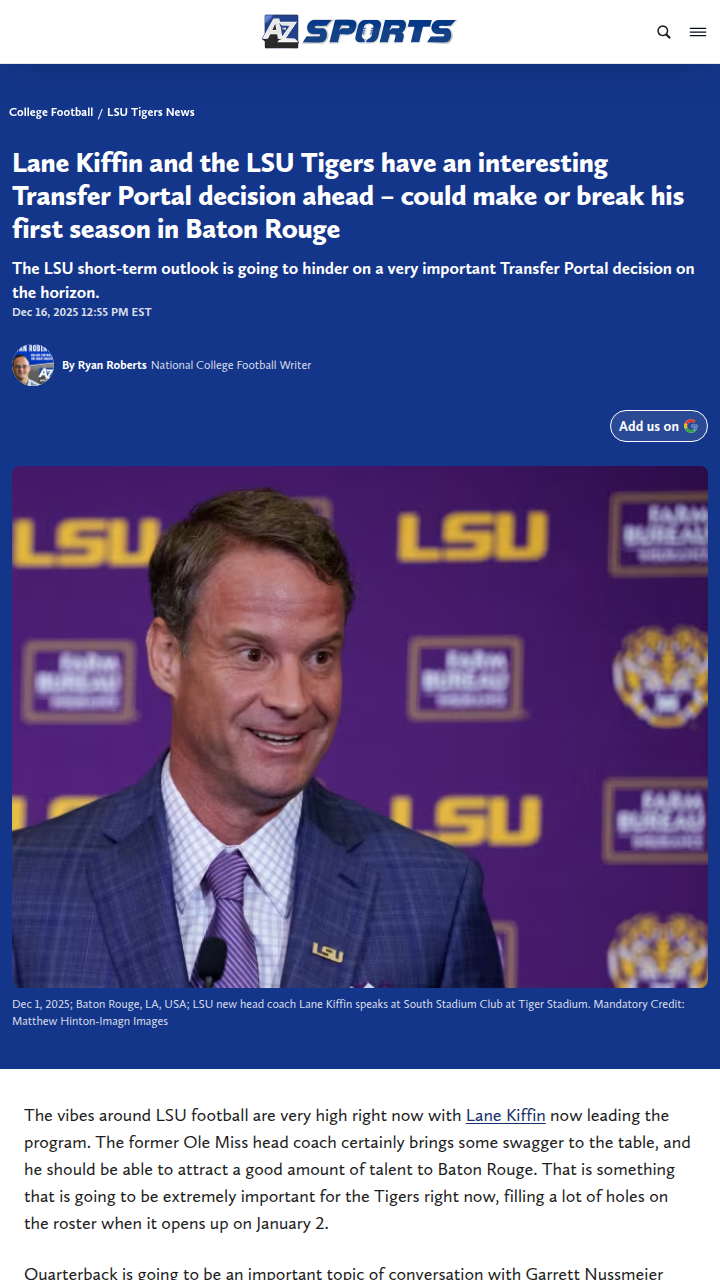View author Ryan Roberts' profile
The height and width of the screenshot is (1280, 720).
[x=112, y=365]
